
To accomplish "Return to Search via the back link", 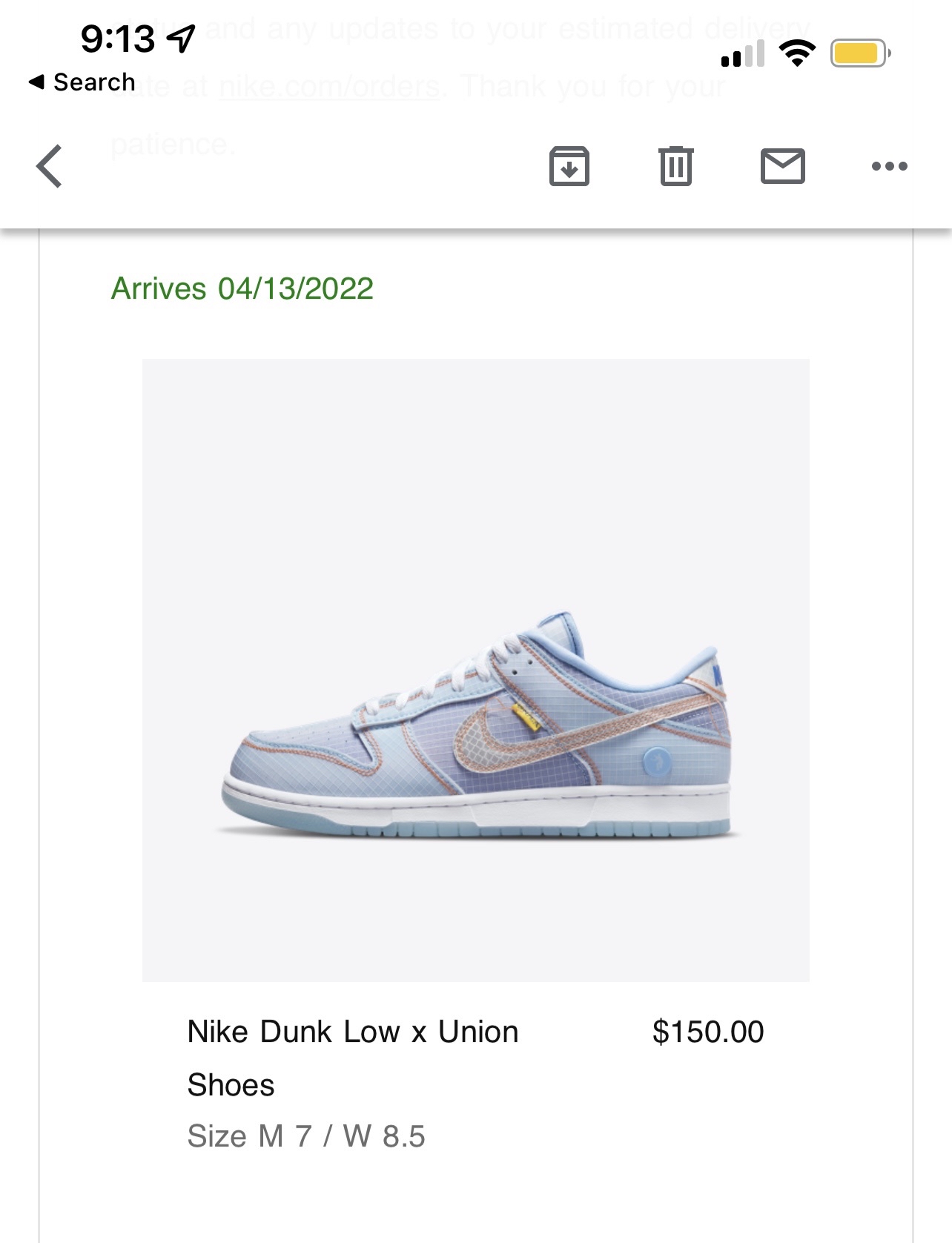I will coord(82,82).
